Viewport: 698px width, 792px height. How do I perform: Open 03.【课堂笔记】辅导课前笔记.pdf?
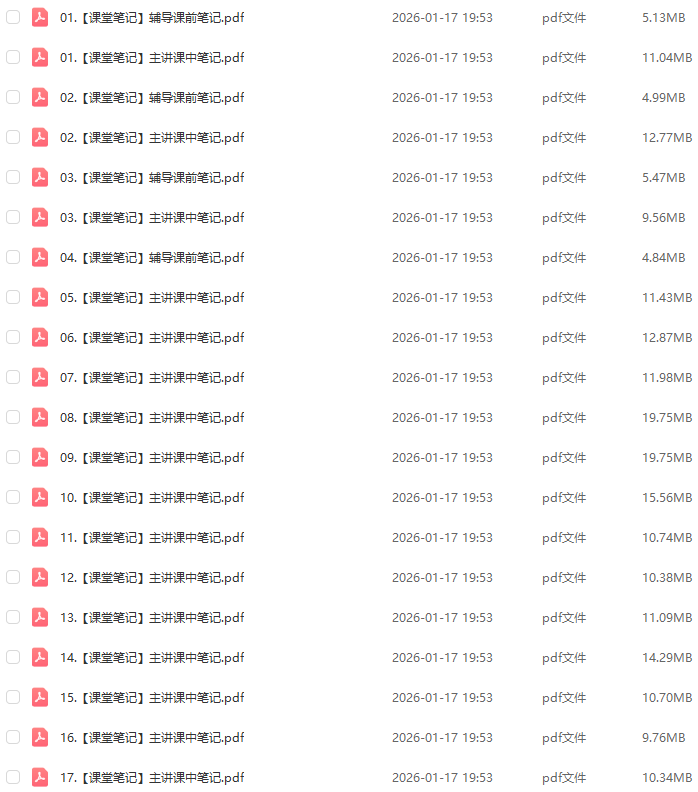point(152,178)
